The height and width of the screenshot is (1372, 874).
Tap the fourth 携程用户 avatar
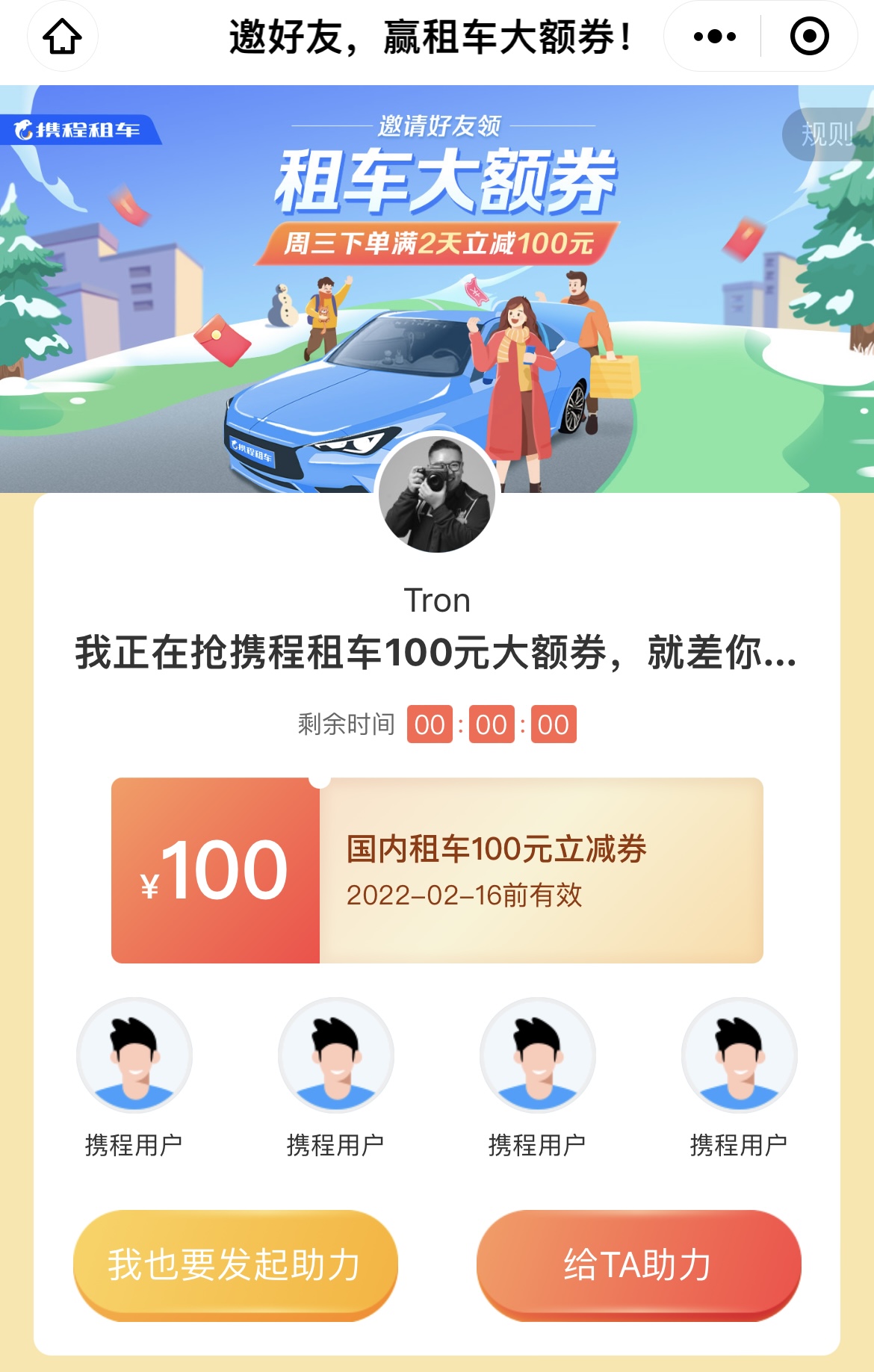coord(740,1054)
